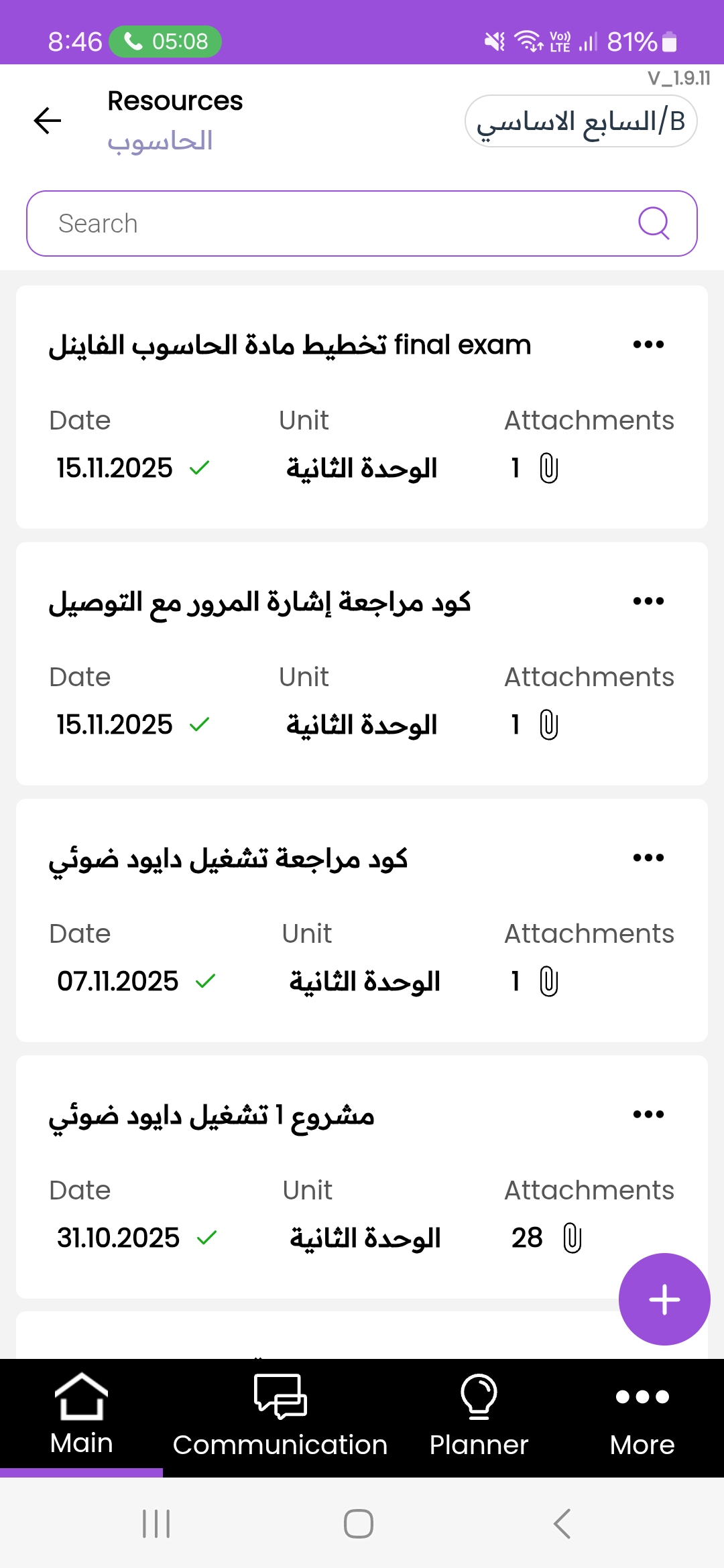Open options for the final exam resource
The image size is (724, 1568).
(648, 345)
